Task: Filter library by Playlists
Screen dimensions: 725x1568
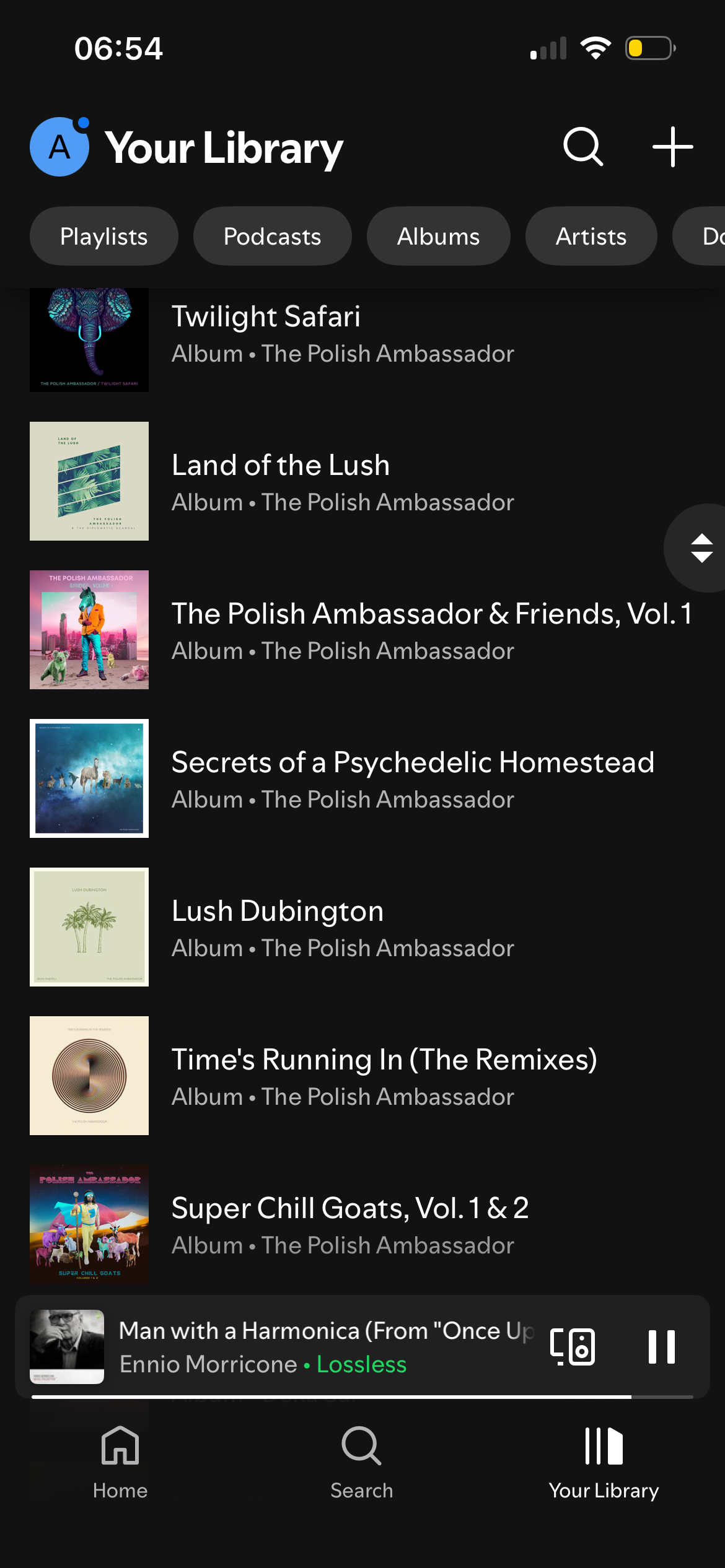Action: coord(103,237)
